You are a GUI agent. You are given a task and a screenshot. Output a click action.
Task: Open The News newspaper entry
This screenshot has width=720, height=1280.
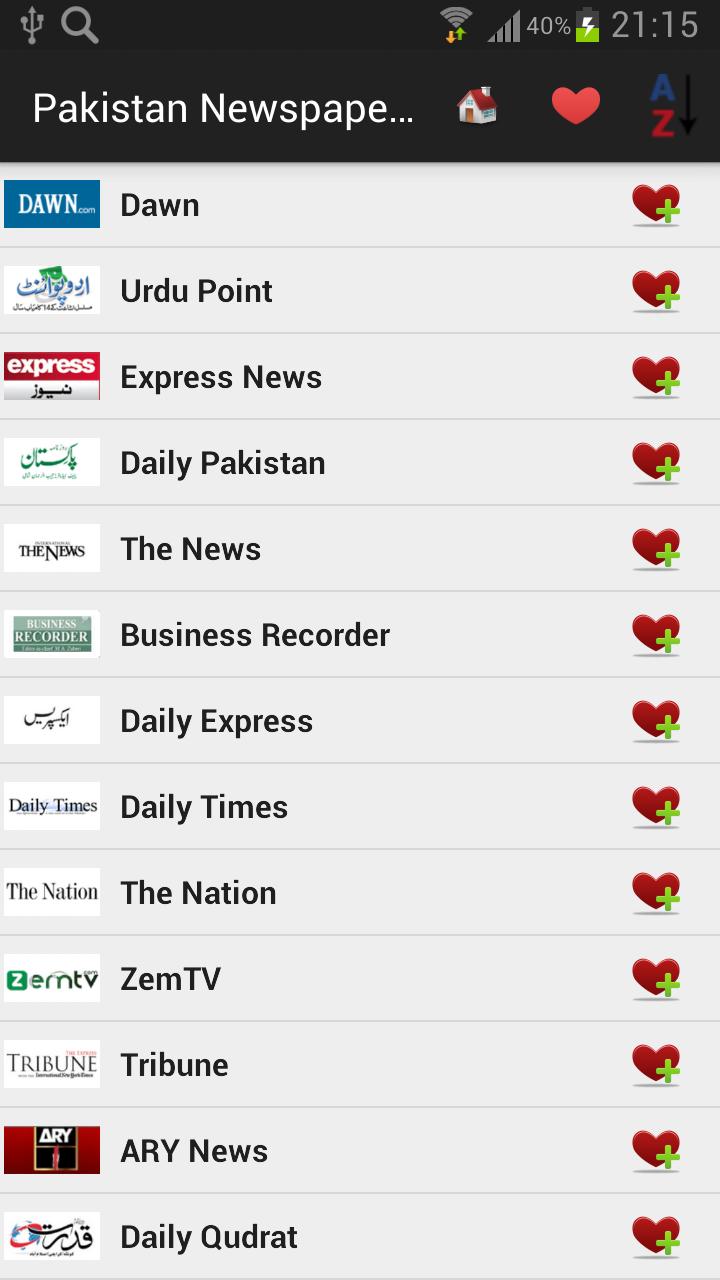click(x=189, y=548)
